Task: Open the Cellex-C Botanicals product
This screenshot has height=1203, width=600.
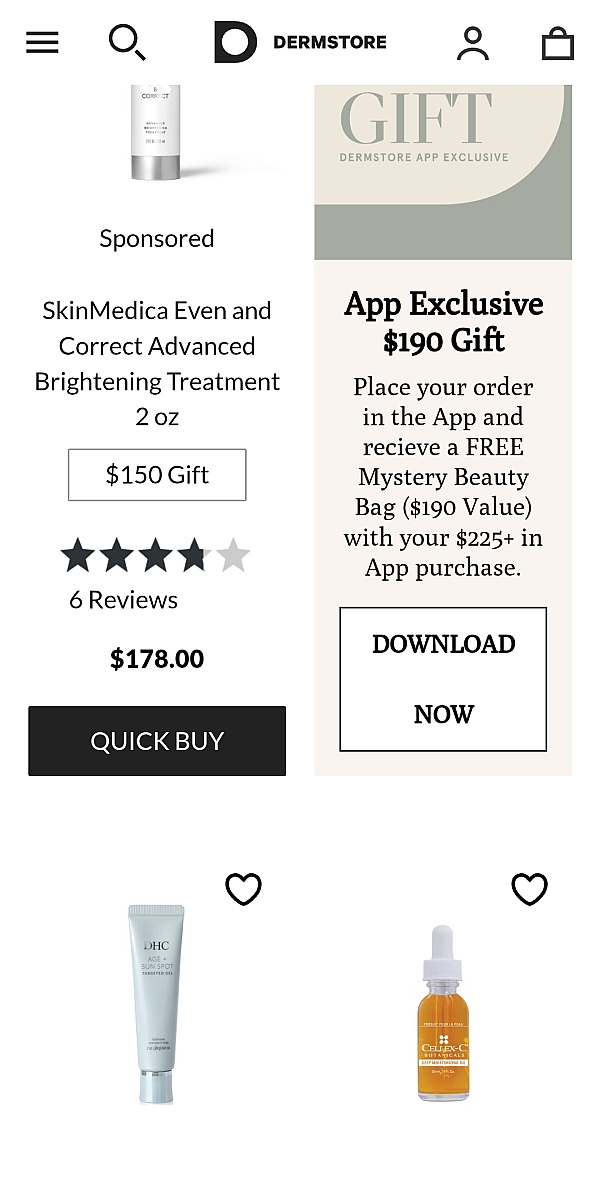Action: pos(442,1014)
